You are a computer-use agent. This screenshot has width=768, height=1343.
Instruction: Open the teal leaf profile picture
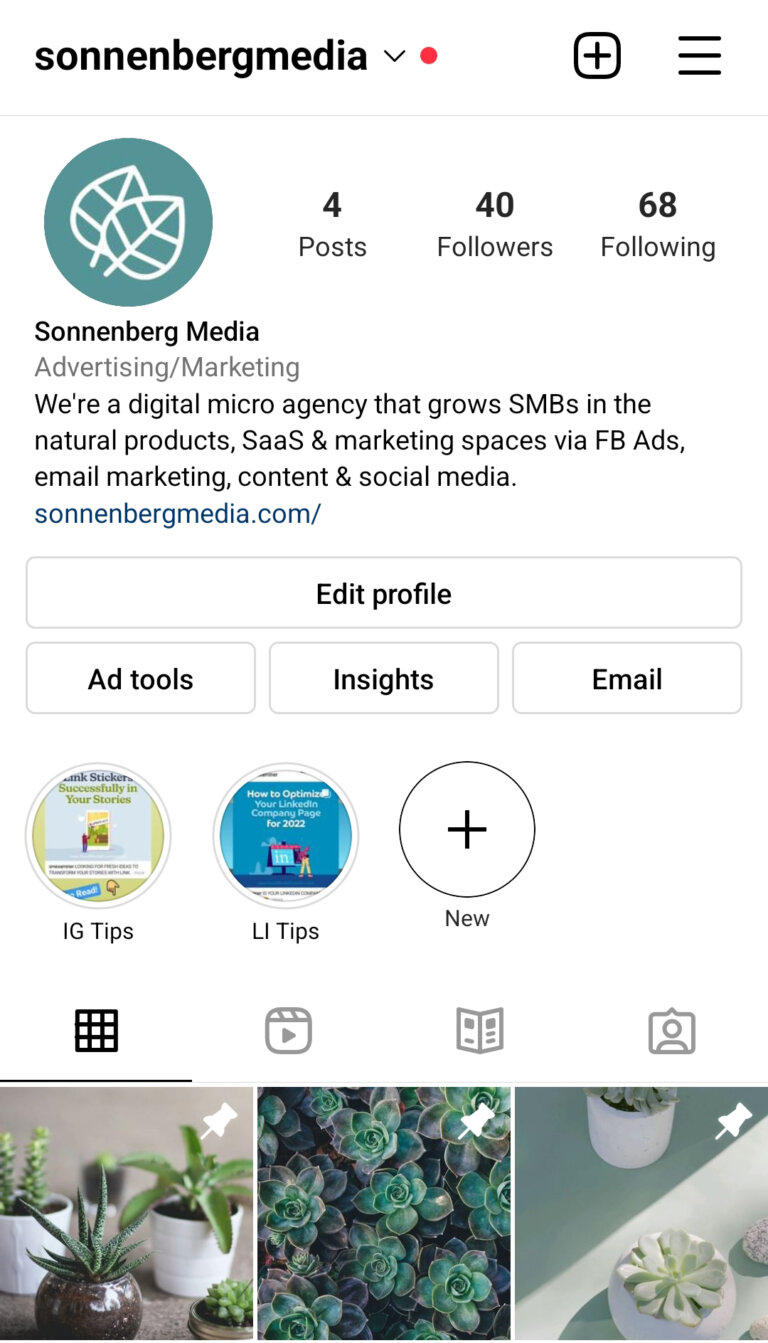pyautogui.click(x=128, y=222)
